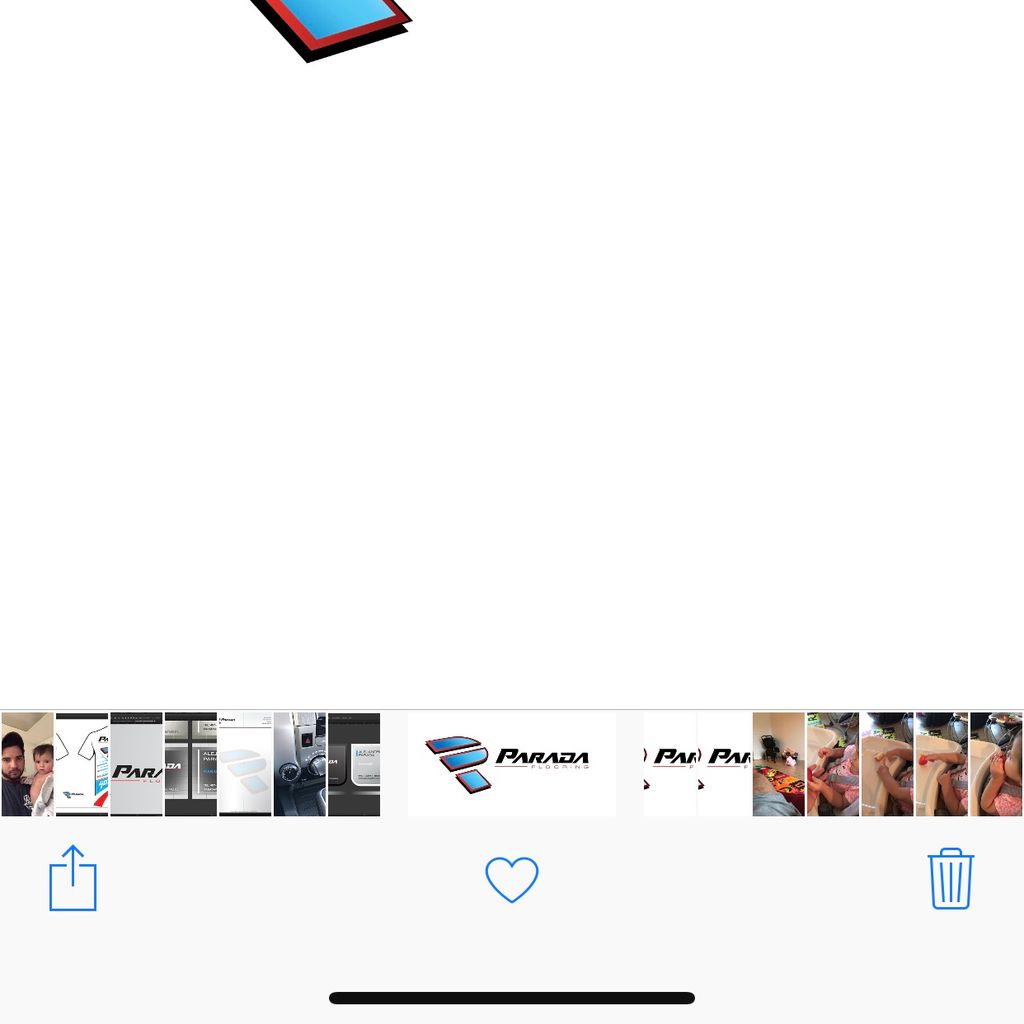Open the room with stroller thumbnail
The height and width of the screenshot is (1024, 1024).
778,764
